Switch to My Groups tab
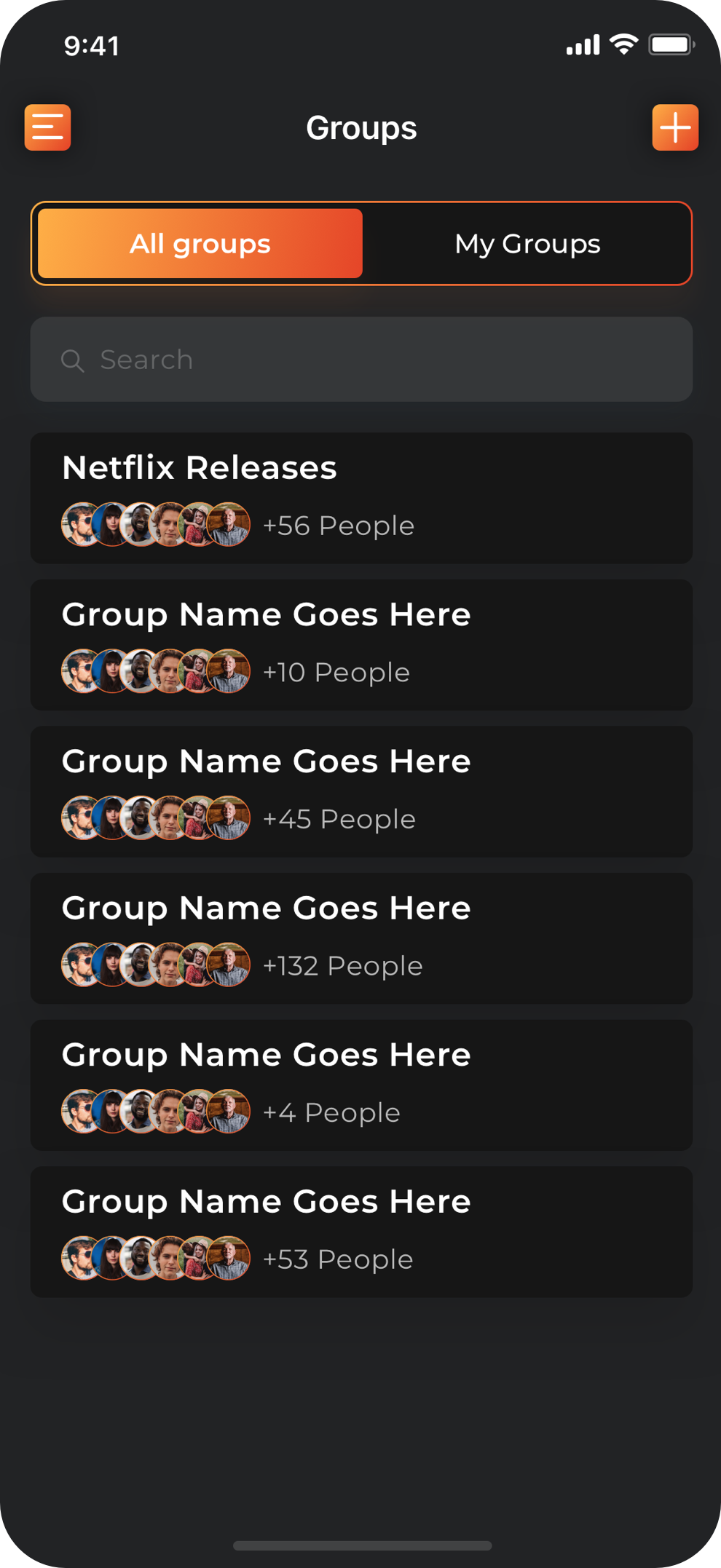This screenshot has width=721, height=1568. [527, 244]
